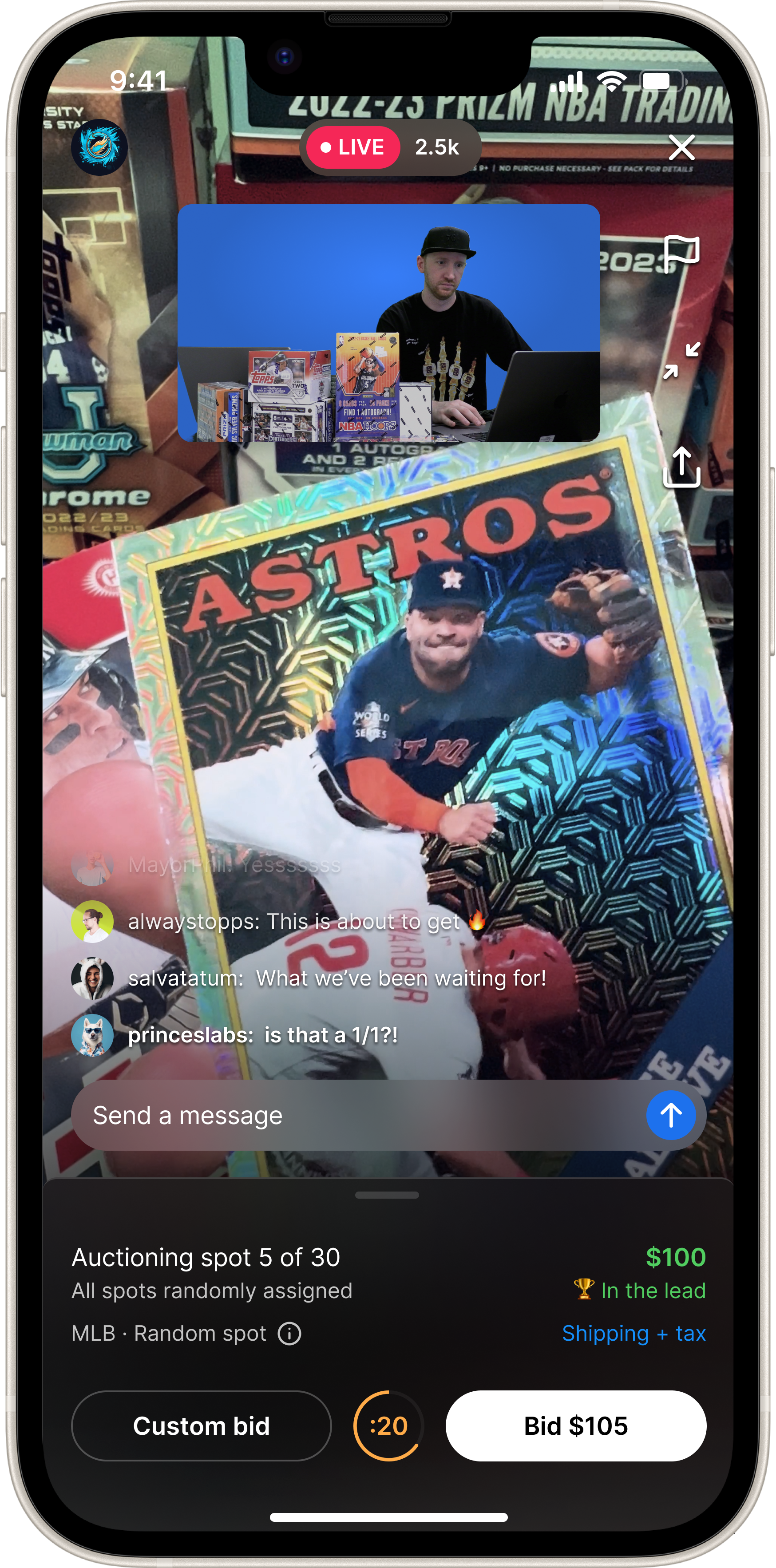Tap the auction sheet's drag handle
The height and width of the screenshot is (1568, 776).
tap(387, 1196)
